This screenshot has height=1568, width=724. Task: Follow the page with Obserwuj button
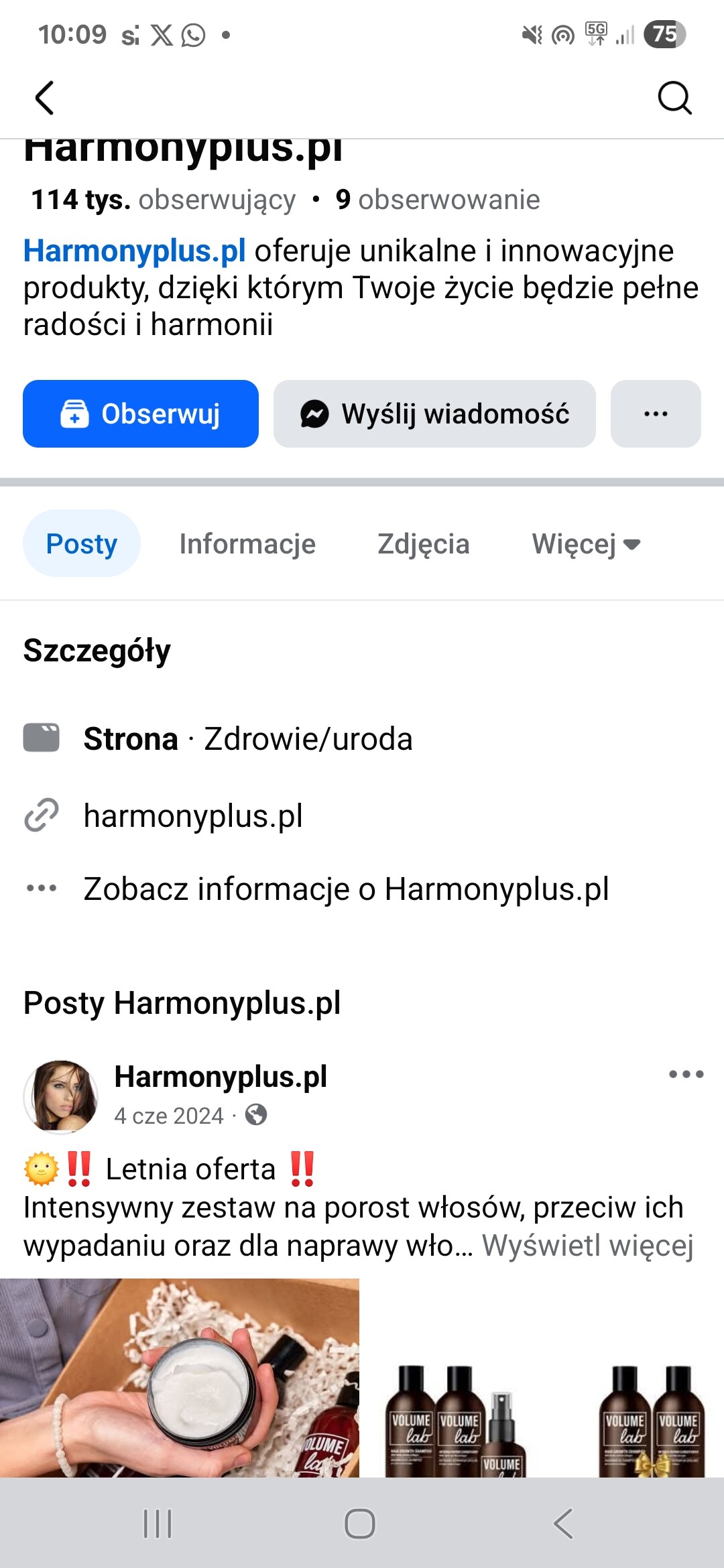point(141,413)
